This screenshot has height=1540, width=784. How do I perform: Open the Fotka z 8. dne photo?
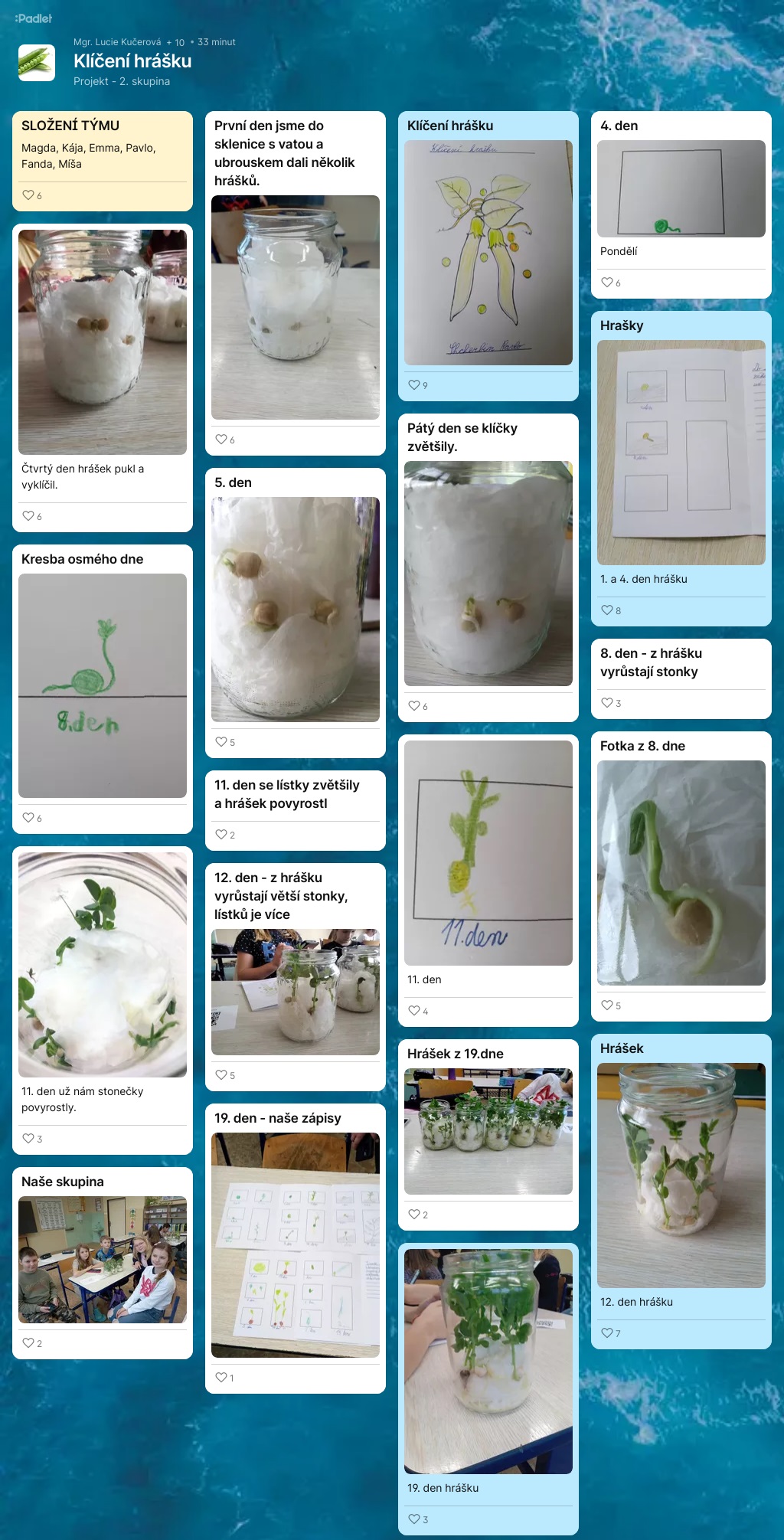(x=681, y=872)
